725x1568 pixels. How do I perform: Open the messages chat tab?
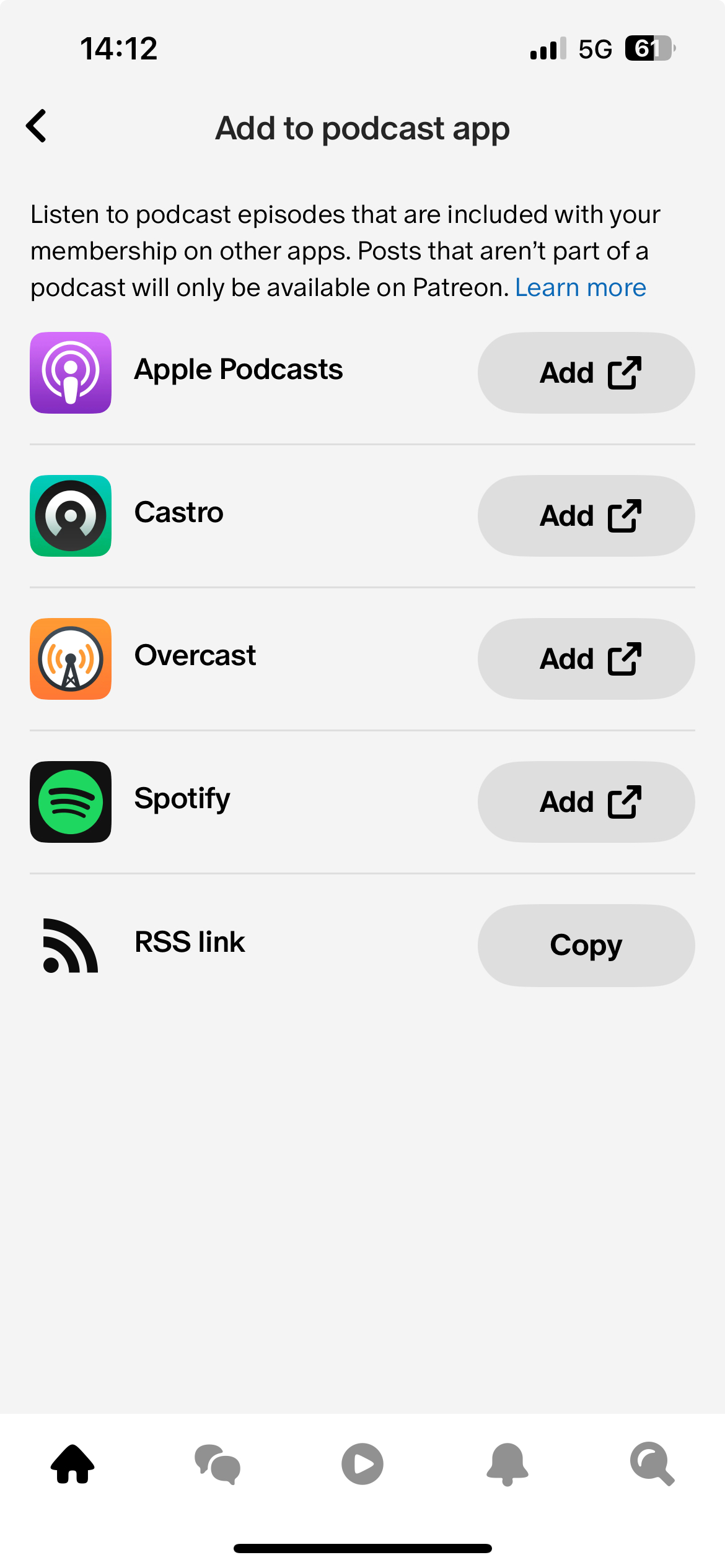pyautogui.click(x=217, y=1464)
